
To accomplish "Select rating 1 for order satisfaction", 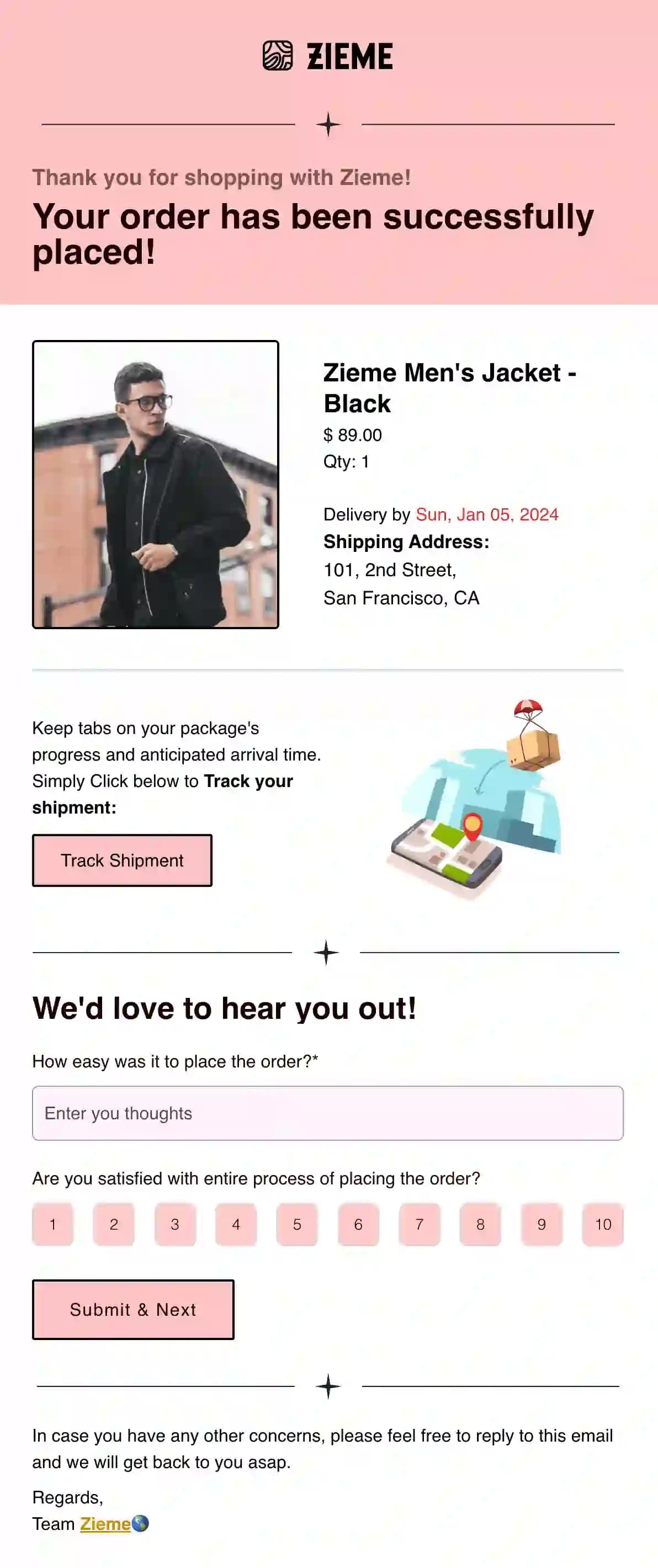I will pos(53,1225).
